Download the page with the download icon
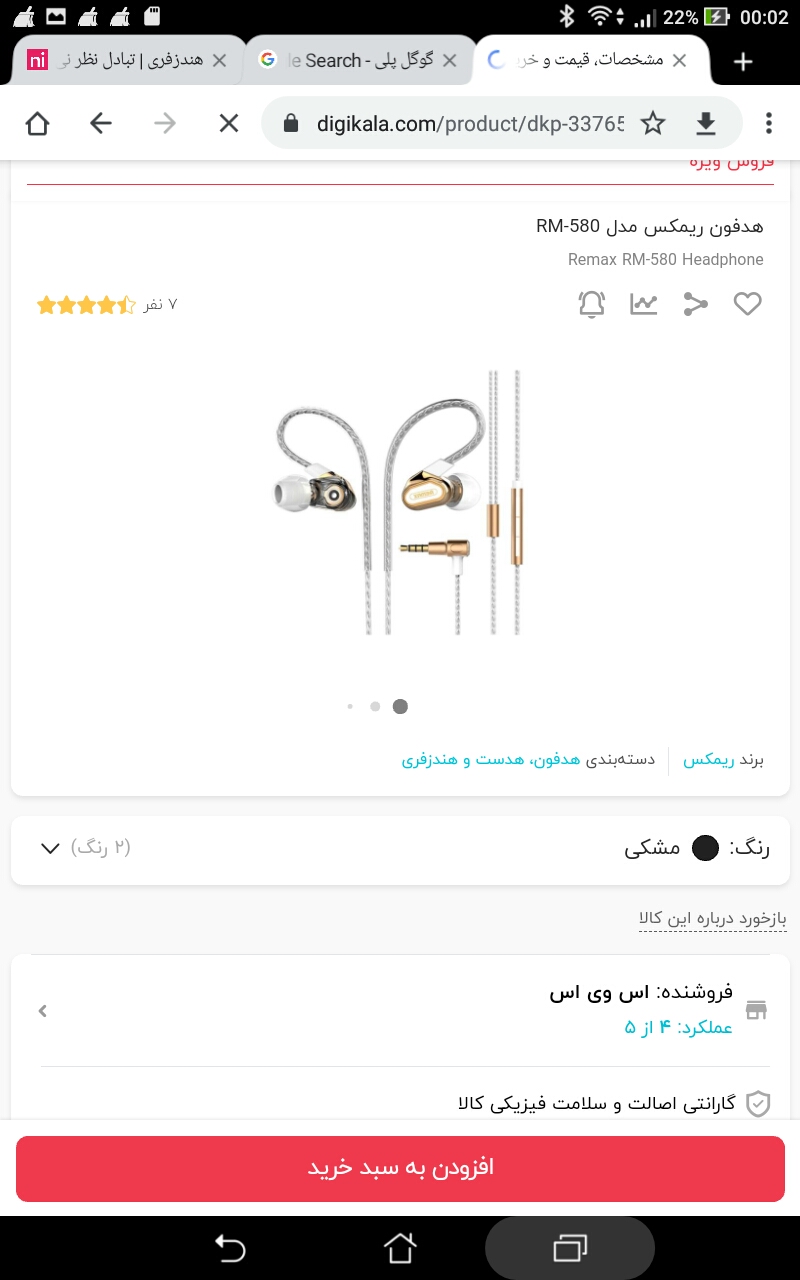 pos(706,123)
